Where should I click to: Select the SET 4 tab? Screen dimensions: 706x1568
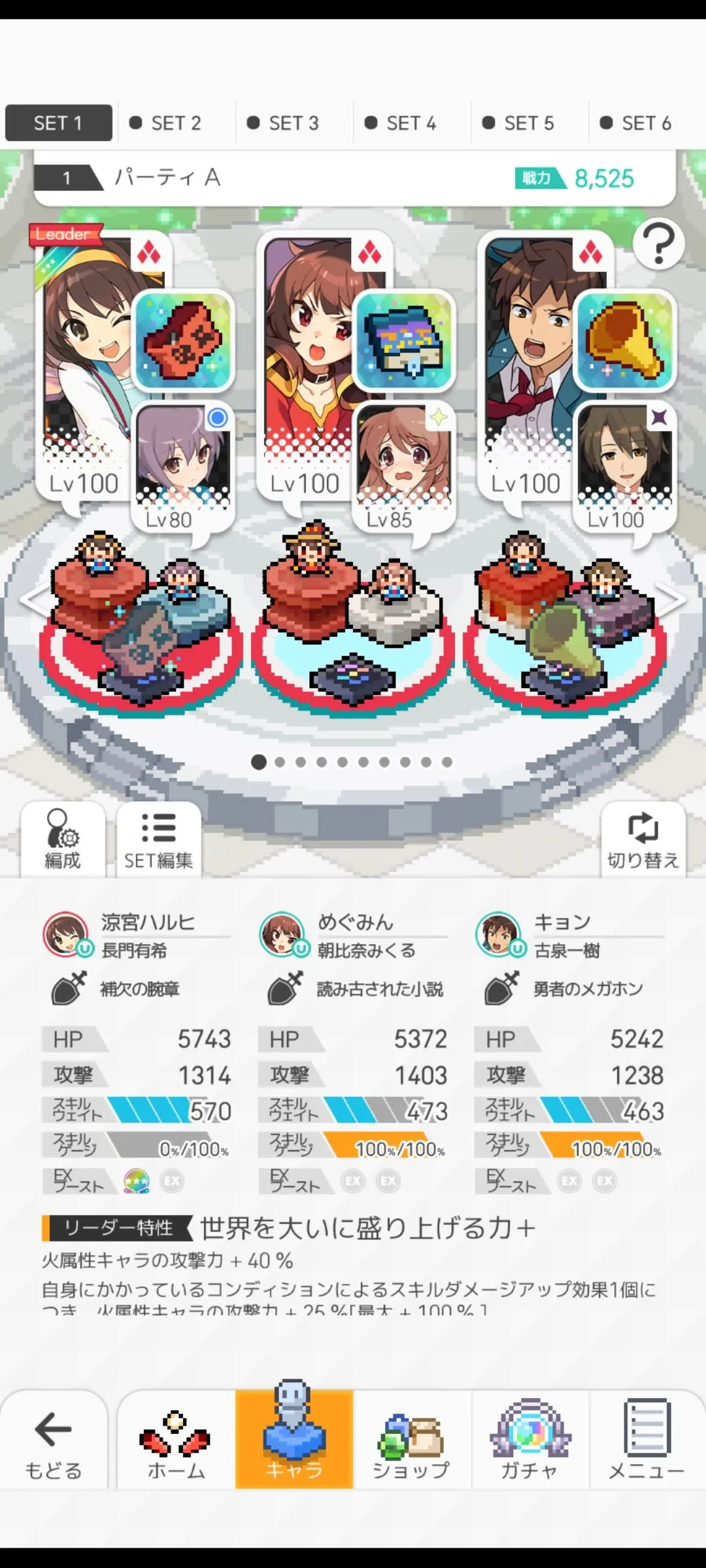pos(401,123)
